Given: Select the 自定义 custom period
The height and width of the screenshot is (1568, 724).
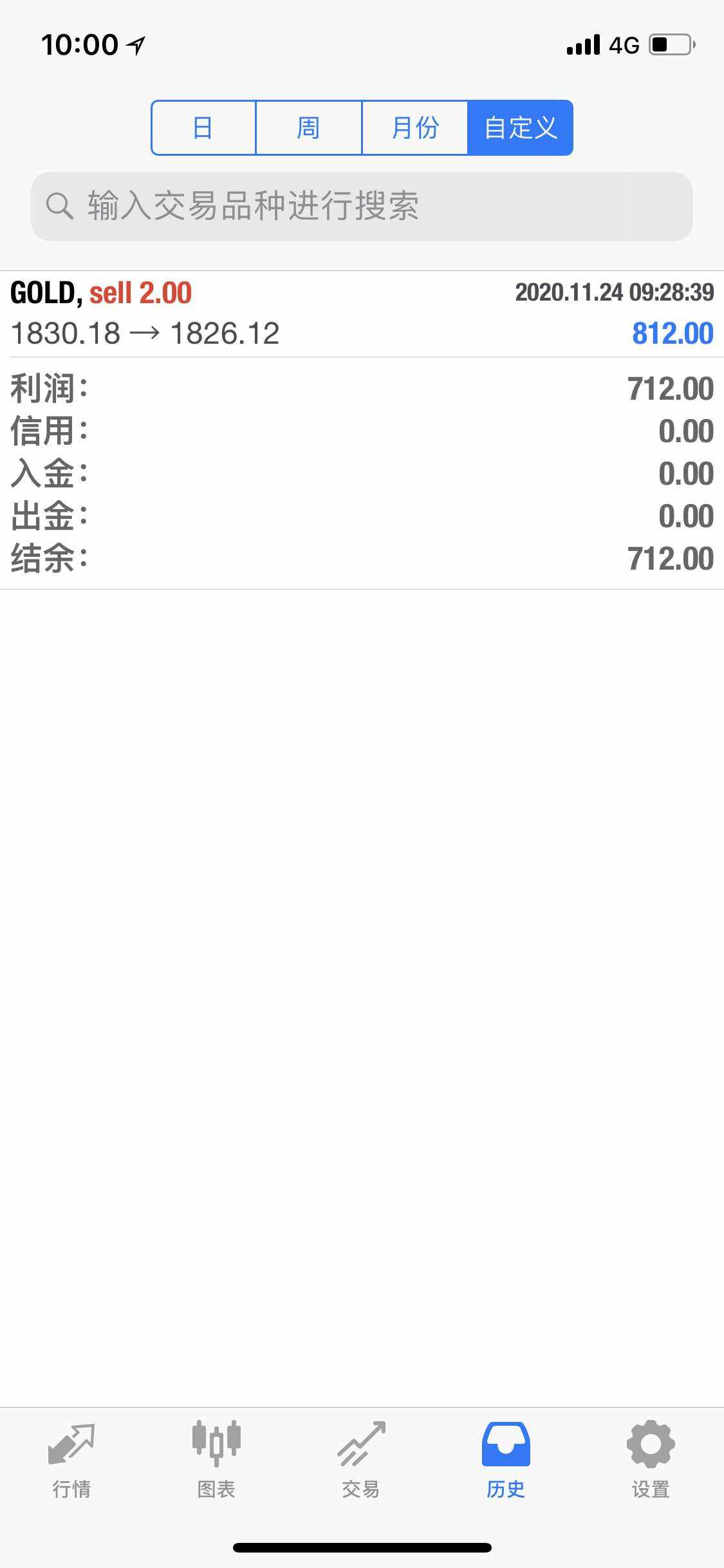Looking at the screenshot, I should [x=520, y=127].
